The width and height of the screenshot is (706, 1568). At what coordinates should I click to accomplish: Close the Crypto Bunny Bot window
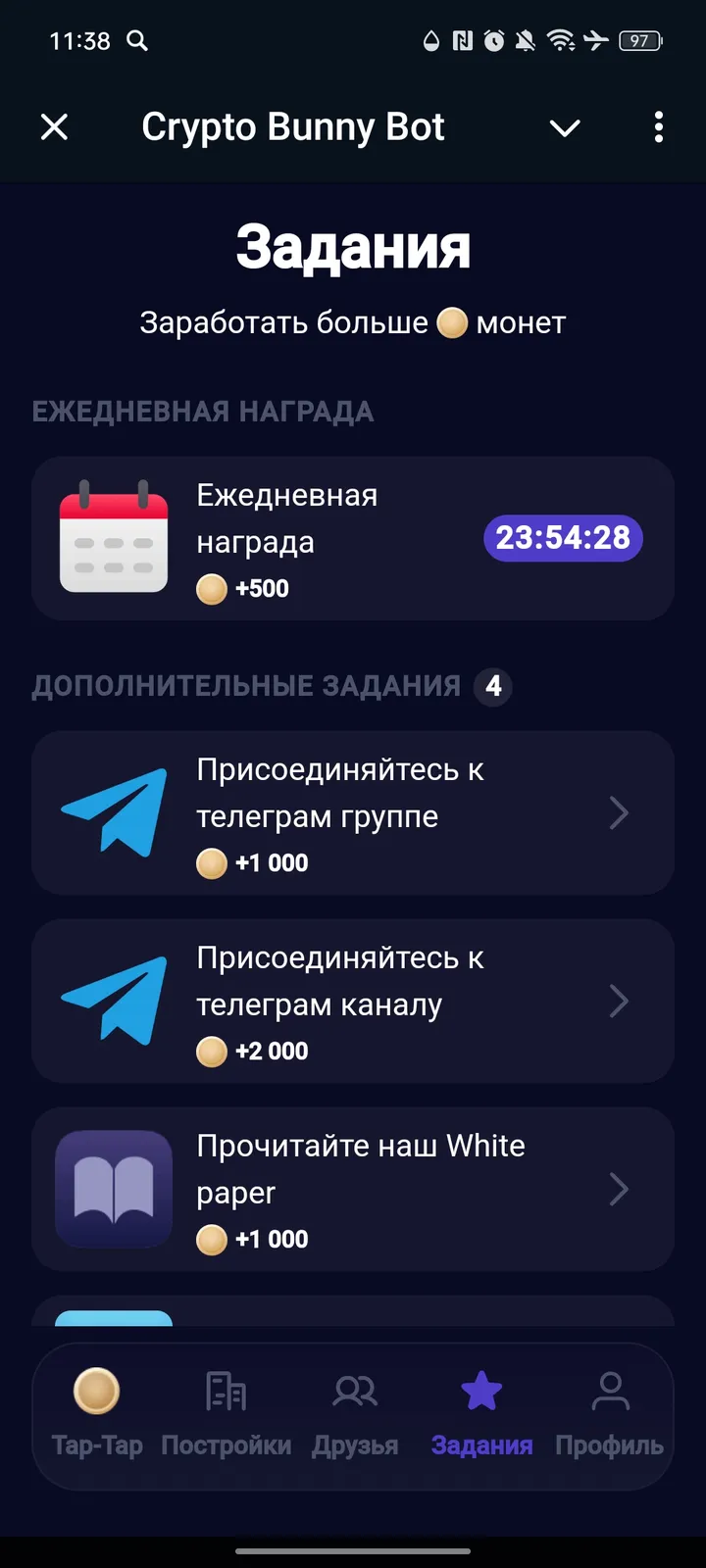click(x=55, y=127)
